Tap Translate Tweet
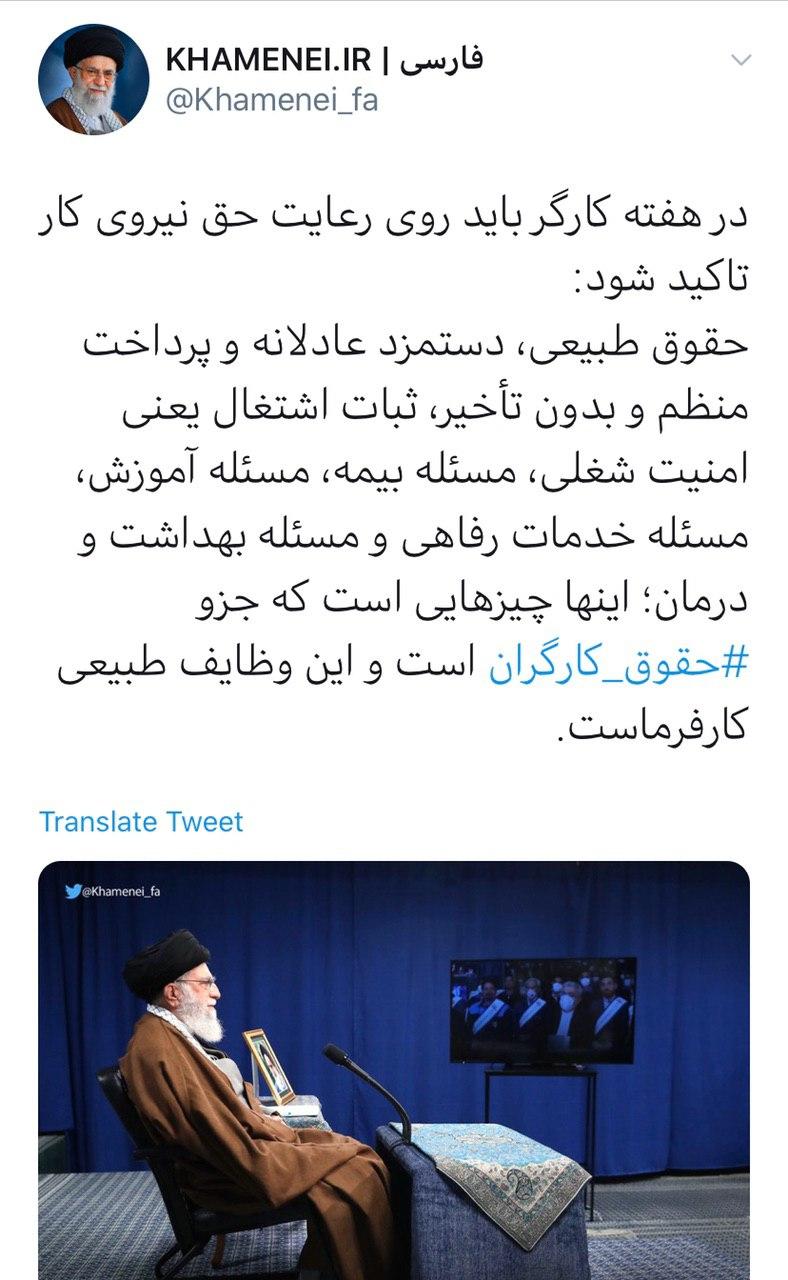The height and width of the screenshot is (1280, 788). (x=141, y=822)
